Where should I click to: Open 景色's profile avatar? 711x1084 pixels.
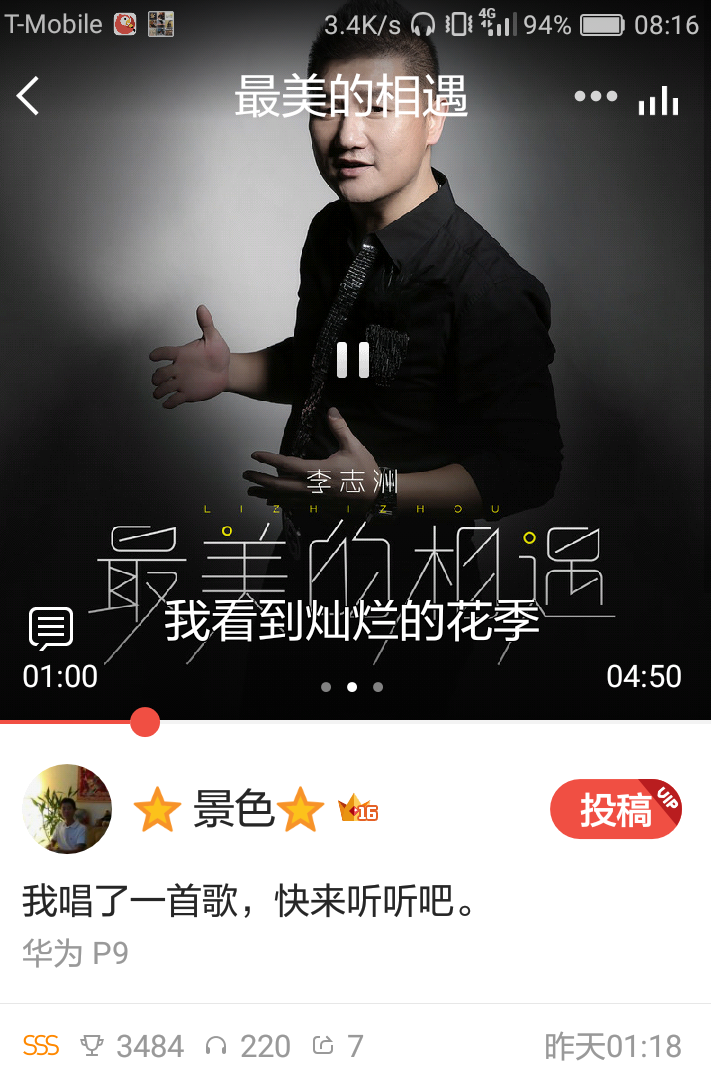tap(67, 809)
